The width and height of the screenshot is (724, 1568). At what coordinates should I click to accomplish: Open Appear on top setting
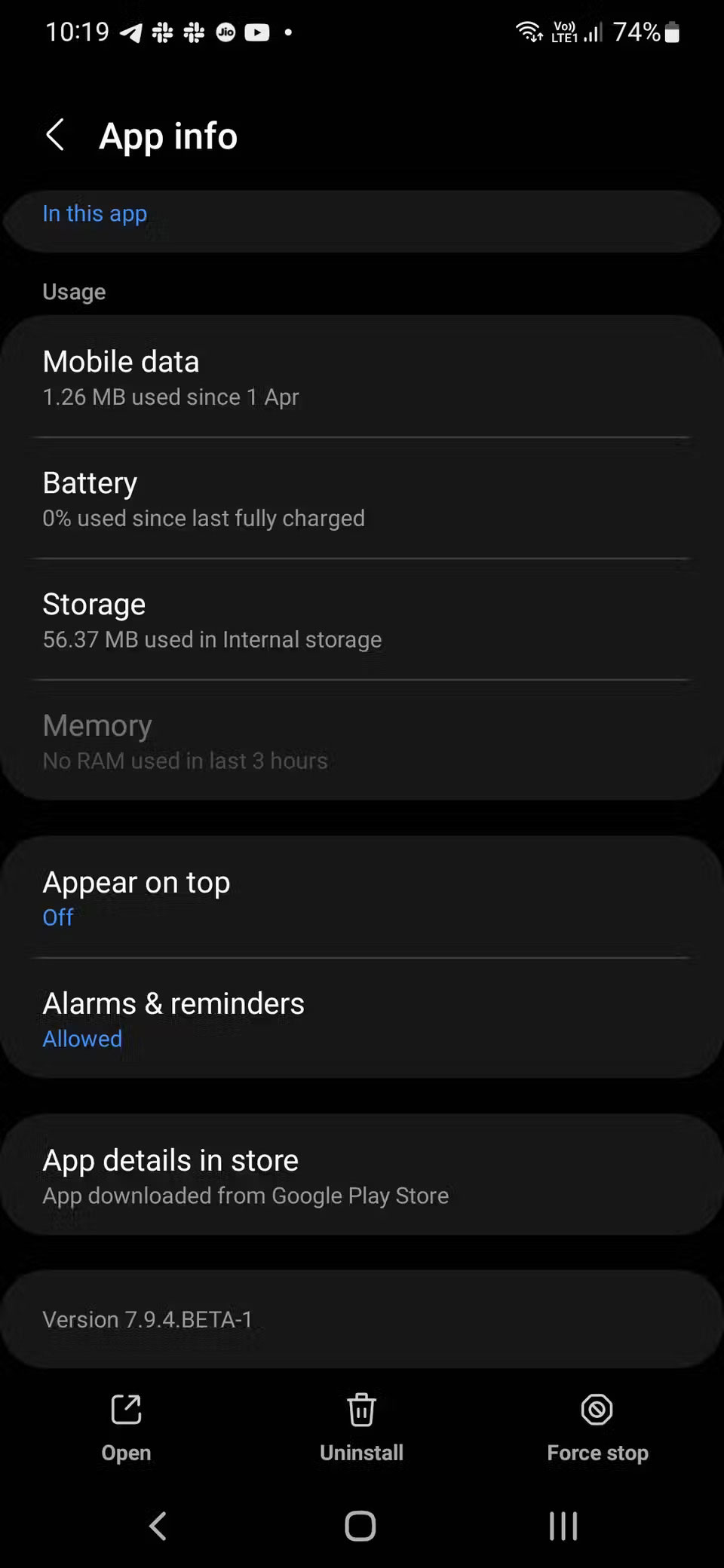click(x=362, y=898)
